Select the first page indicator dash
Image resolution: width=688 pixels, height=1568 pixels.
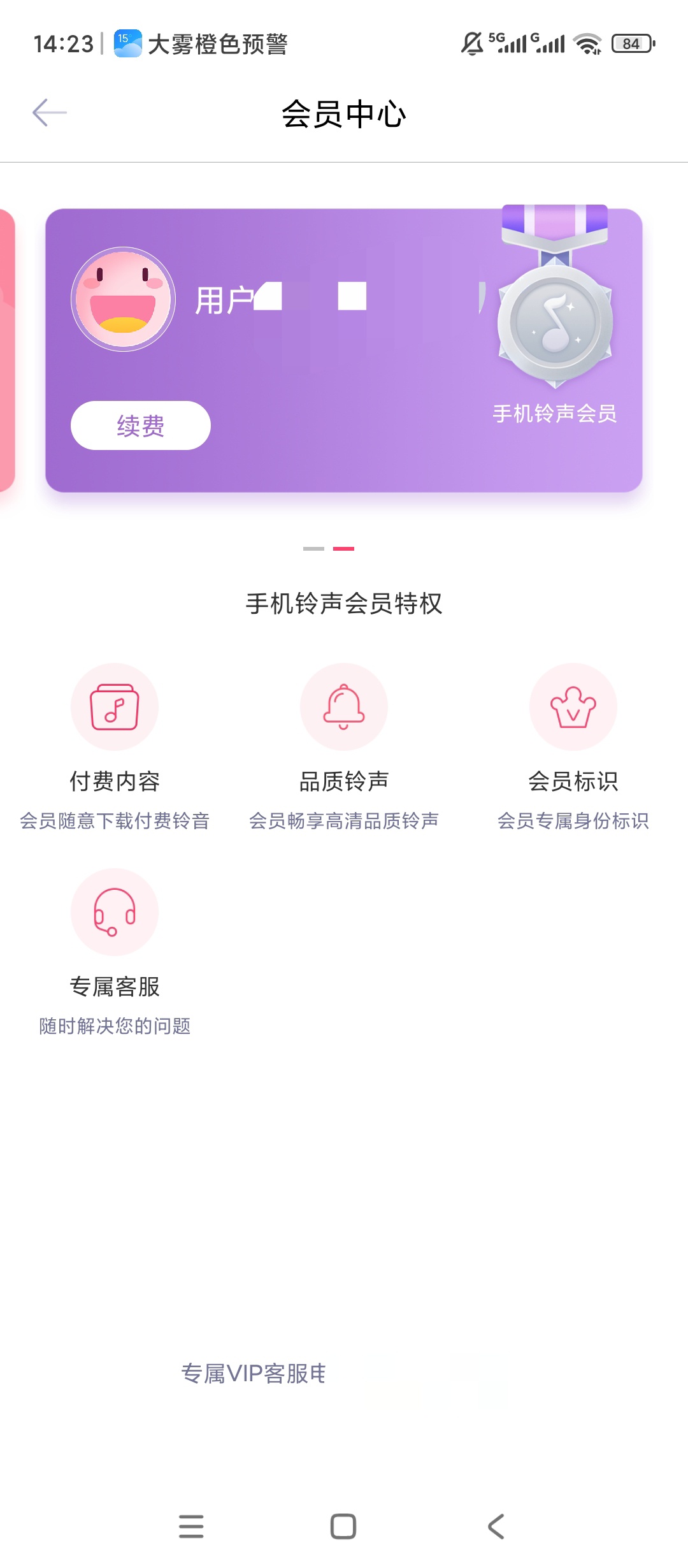[313, 548]
